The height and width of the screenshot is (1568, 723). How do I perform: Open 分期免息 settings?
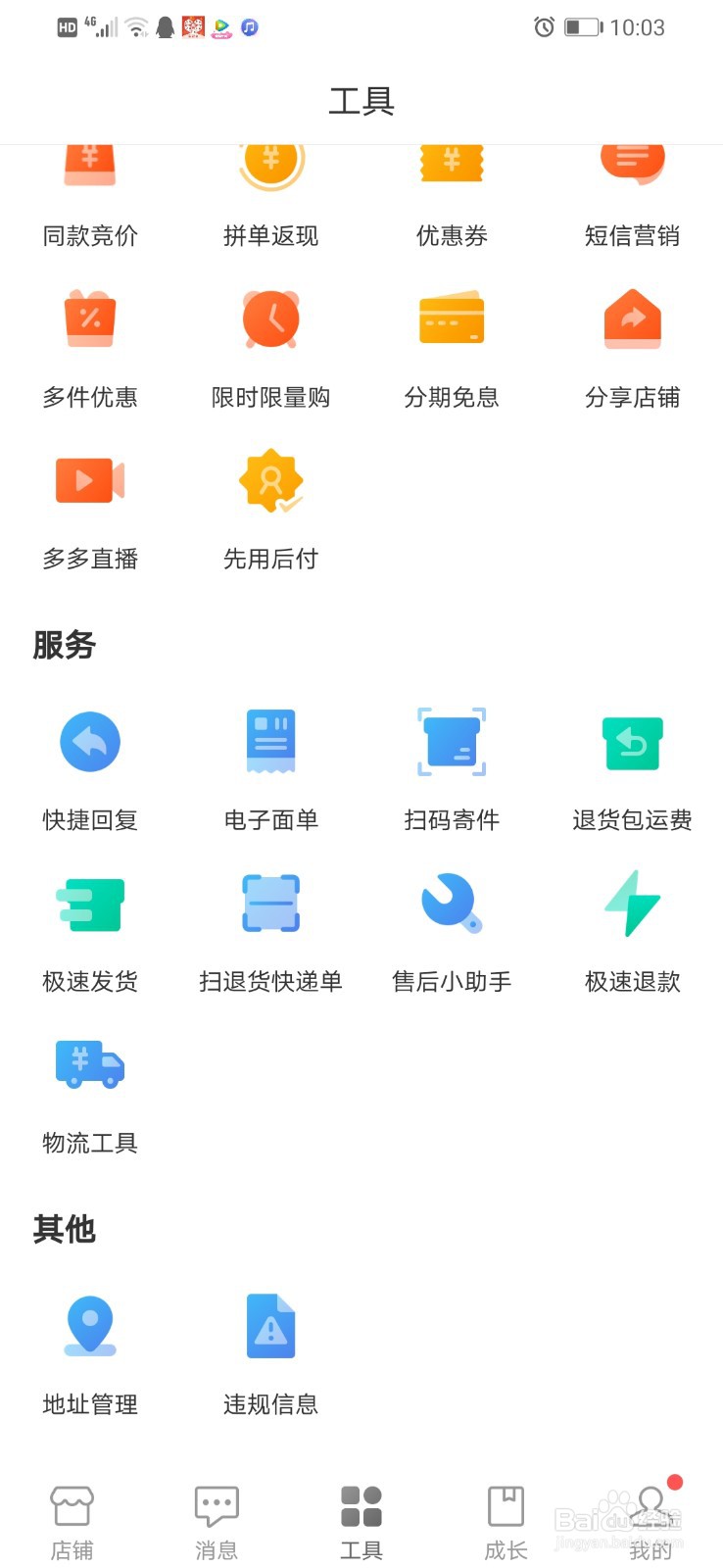452,349
